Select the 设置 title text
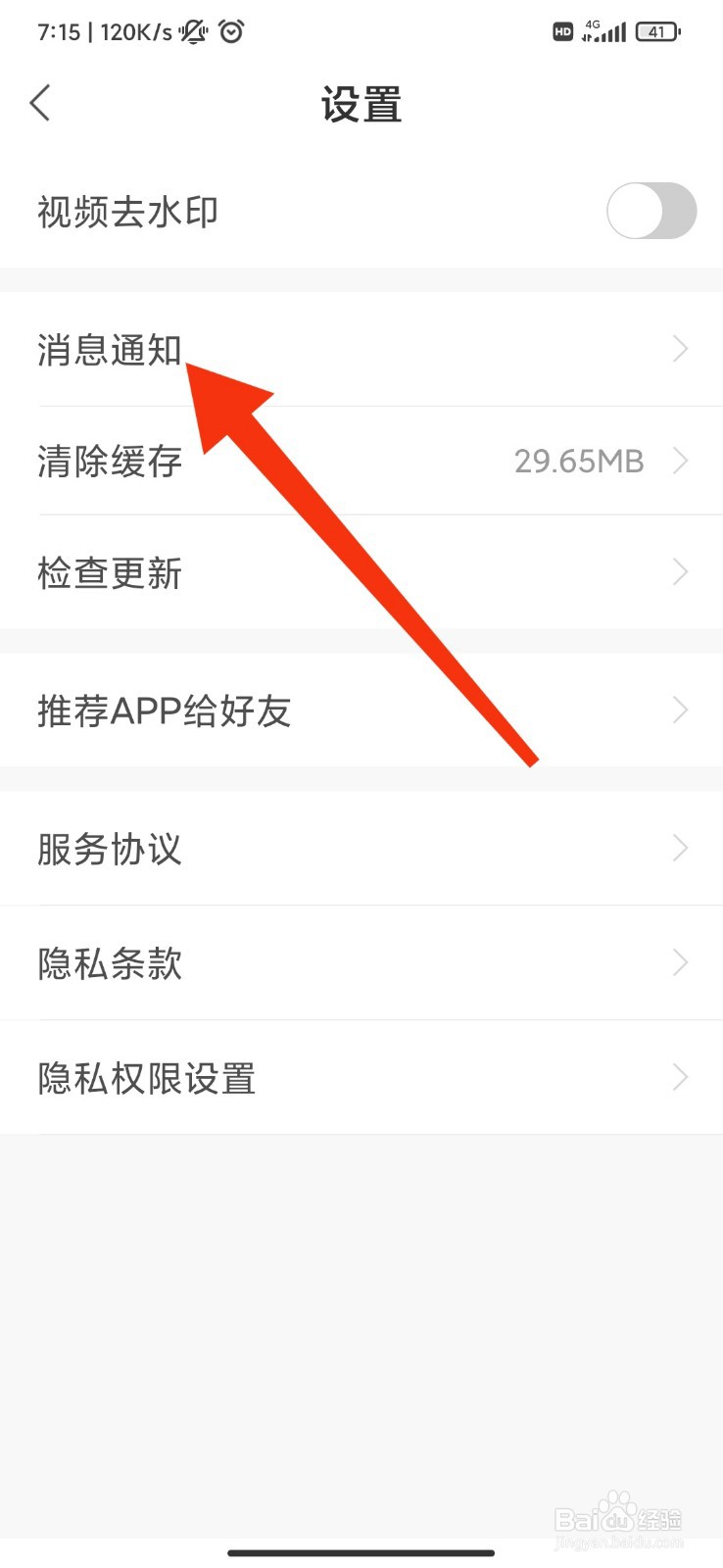The image size is (723, 1568). click(361, 105)
